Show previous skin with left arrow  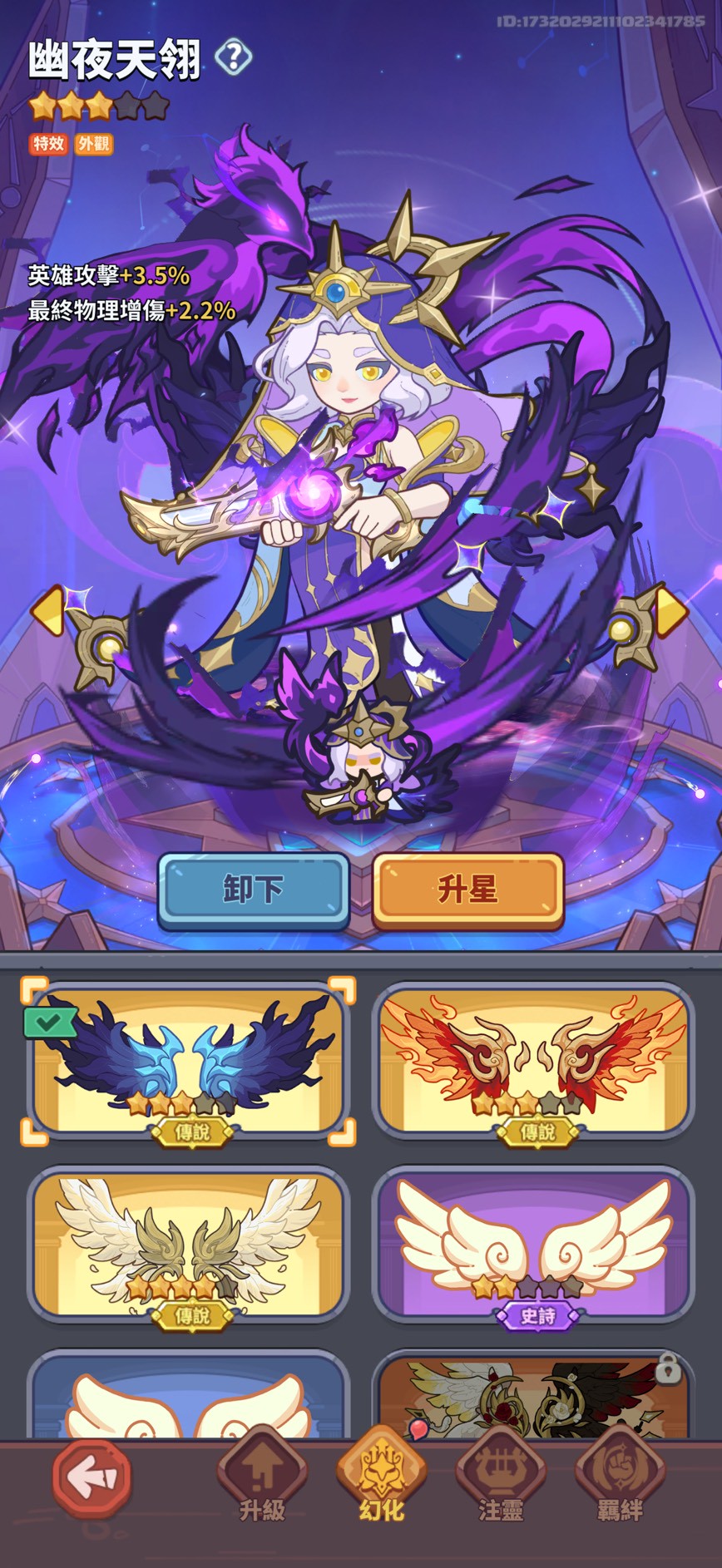[x=47, y=611]
